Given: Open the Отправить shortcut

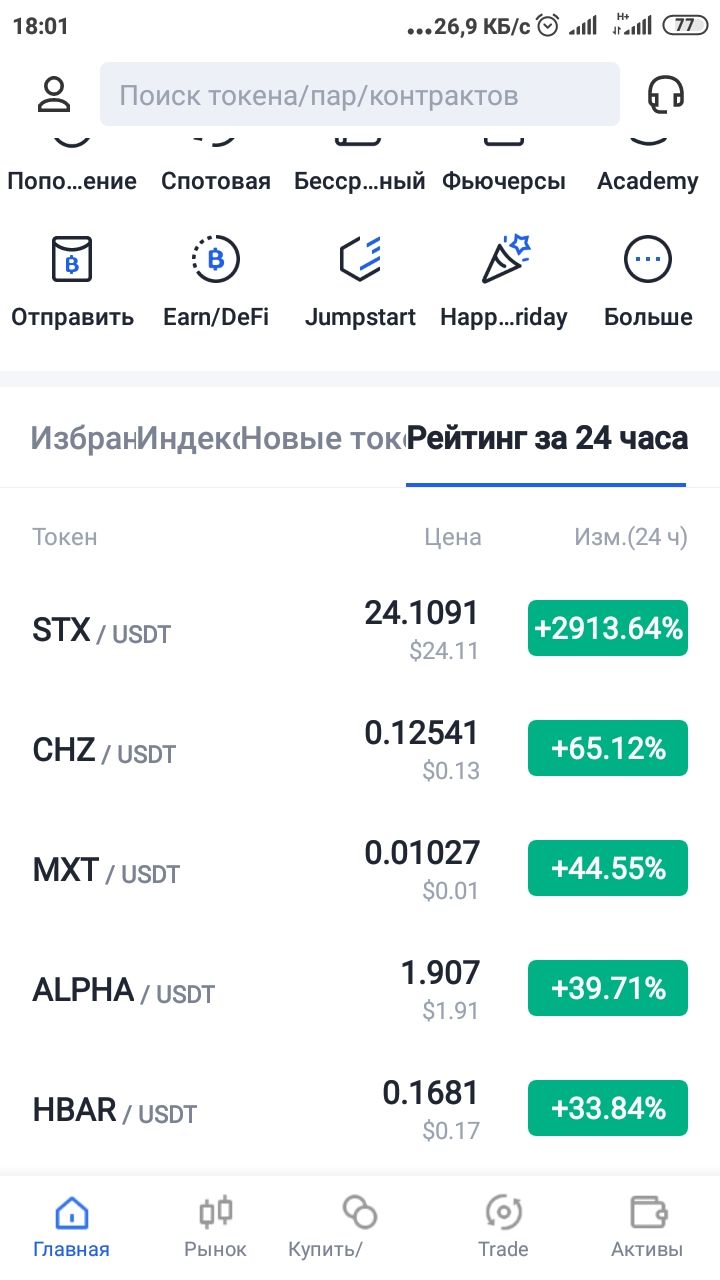Looking at the screenshot, I should click(x=72, y=282).
